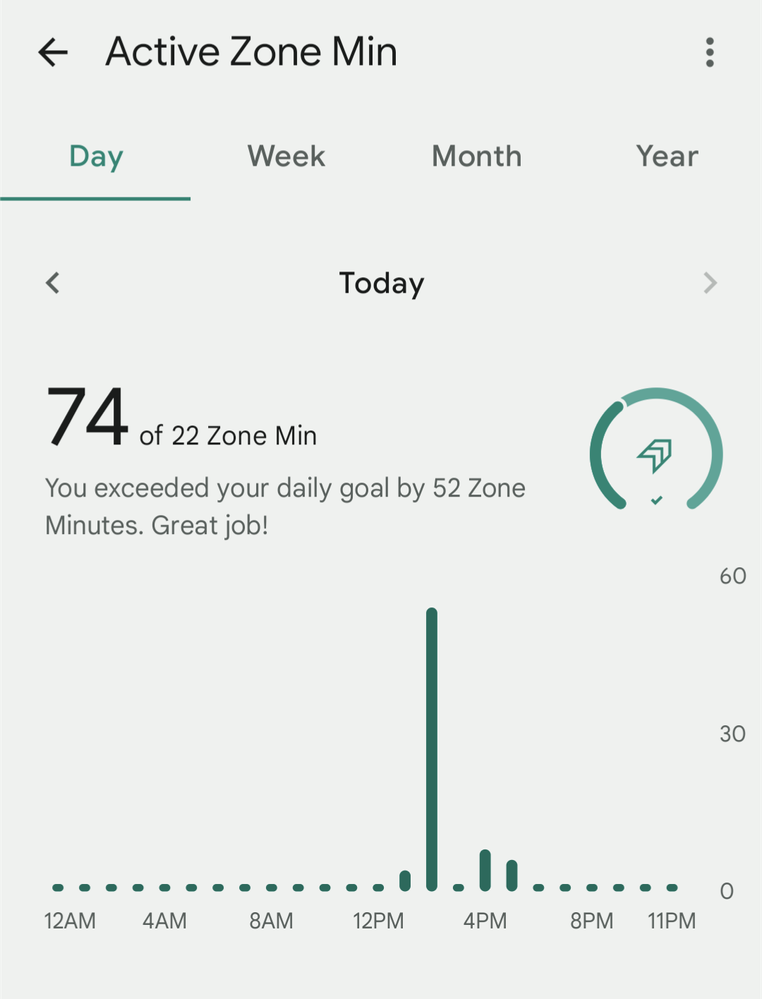Image resolution: width=762 pixels, height=999 pixels.
Task: Switch to the Month tab
Action: point(476,157)
